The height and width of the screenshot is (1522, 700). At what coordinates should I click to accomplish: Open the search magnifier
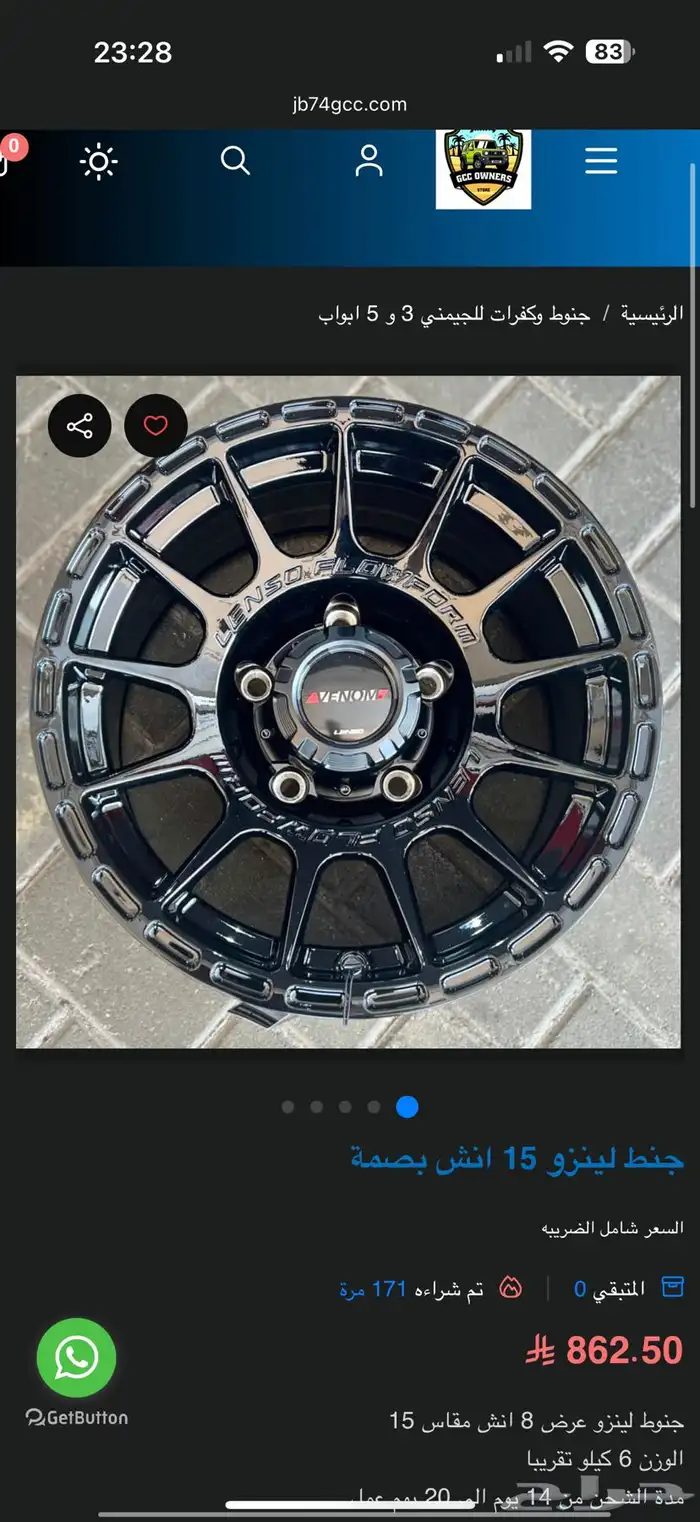point(235,161)
